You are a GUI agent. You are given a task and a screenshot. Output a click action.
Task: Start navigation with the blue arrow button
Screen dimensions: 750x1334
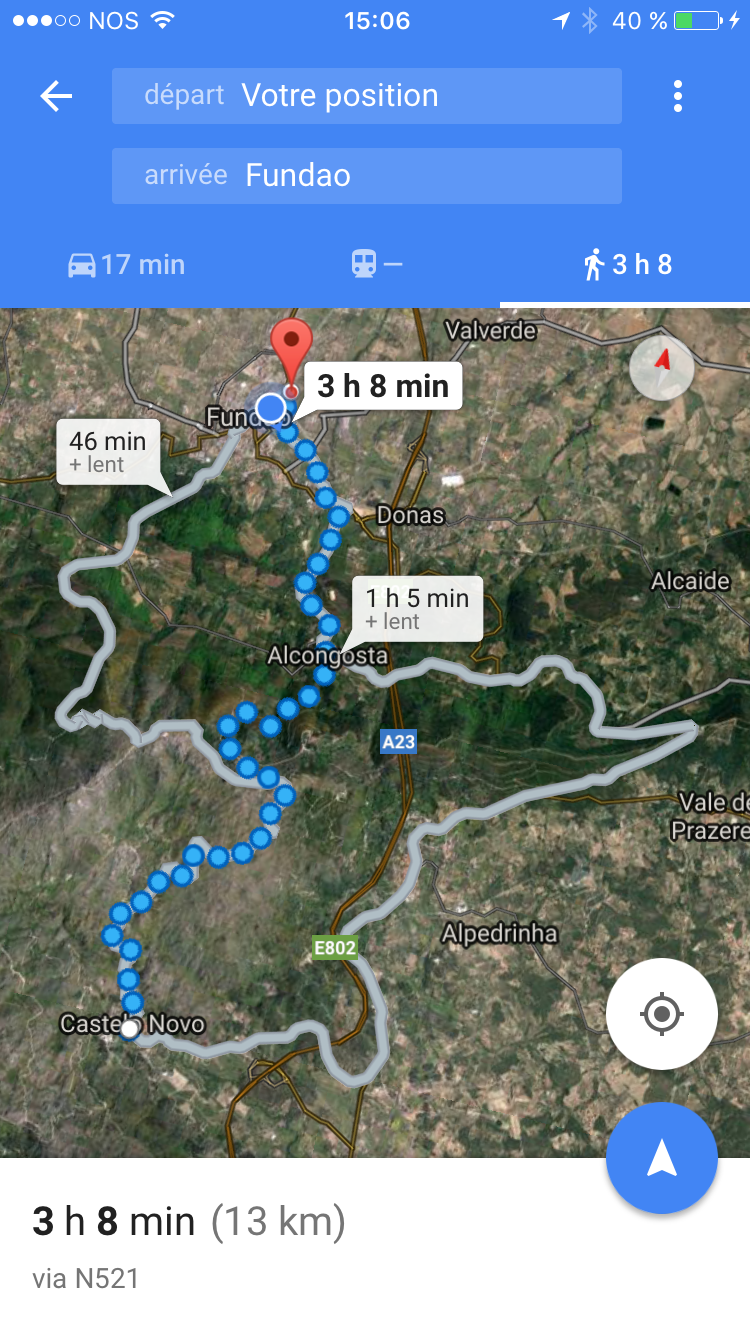click(x=661, y=1158)
